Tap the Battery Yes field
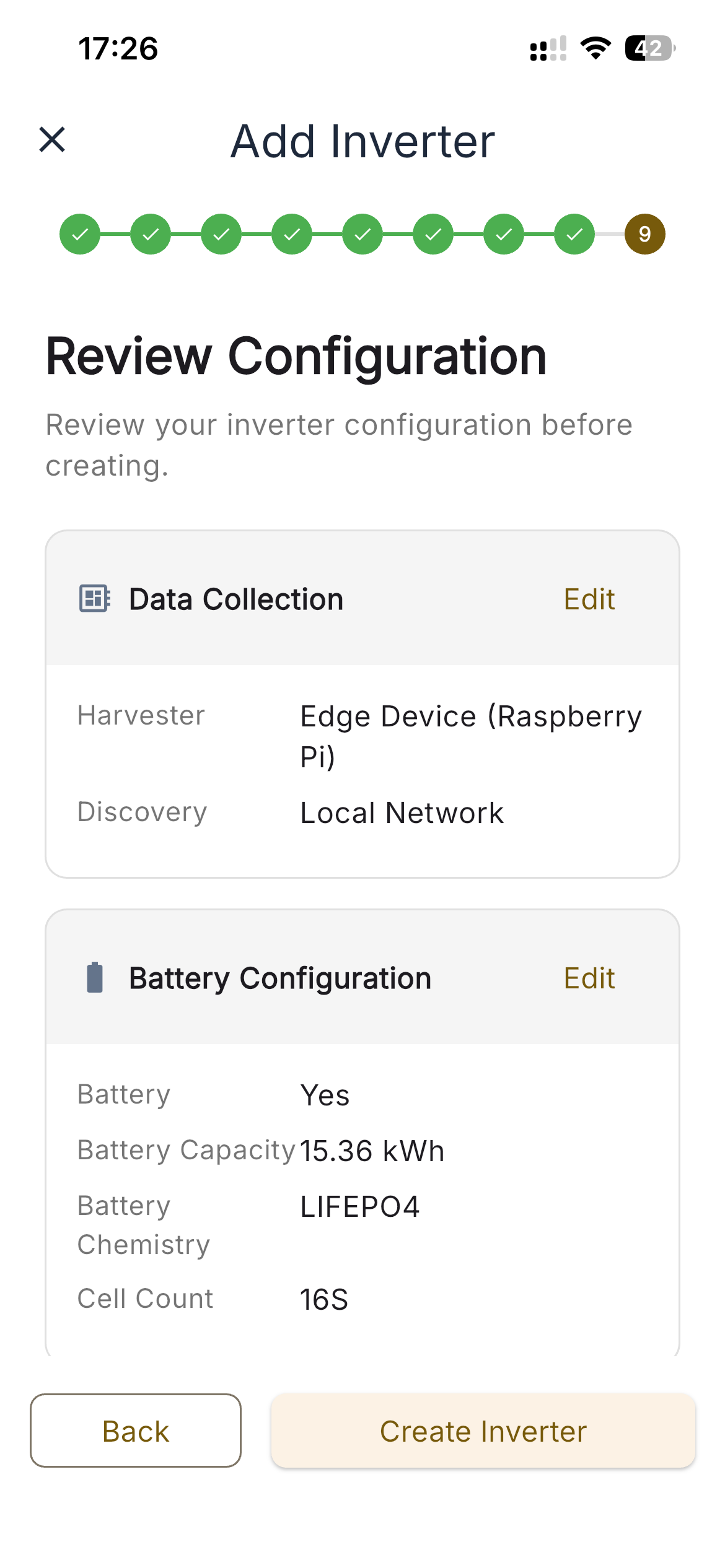The height and width of the screenshot is (1568, 725). point(324,1094)
